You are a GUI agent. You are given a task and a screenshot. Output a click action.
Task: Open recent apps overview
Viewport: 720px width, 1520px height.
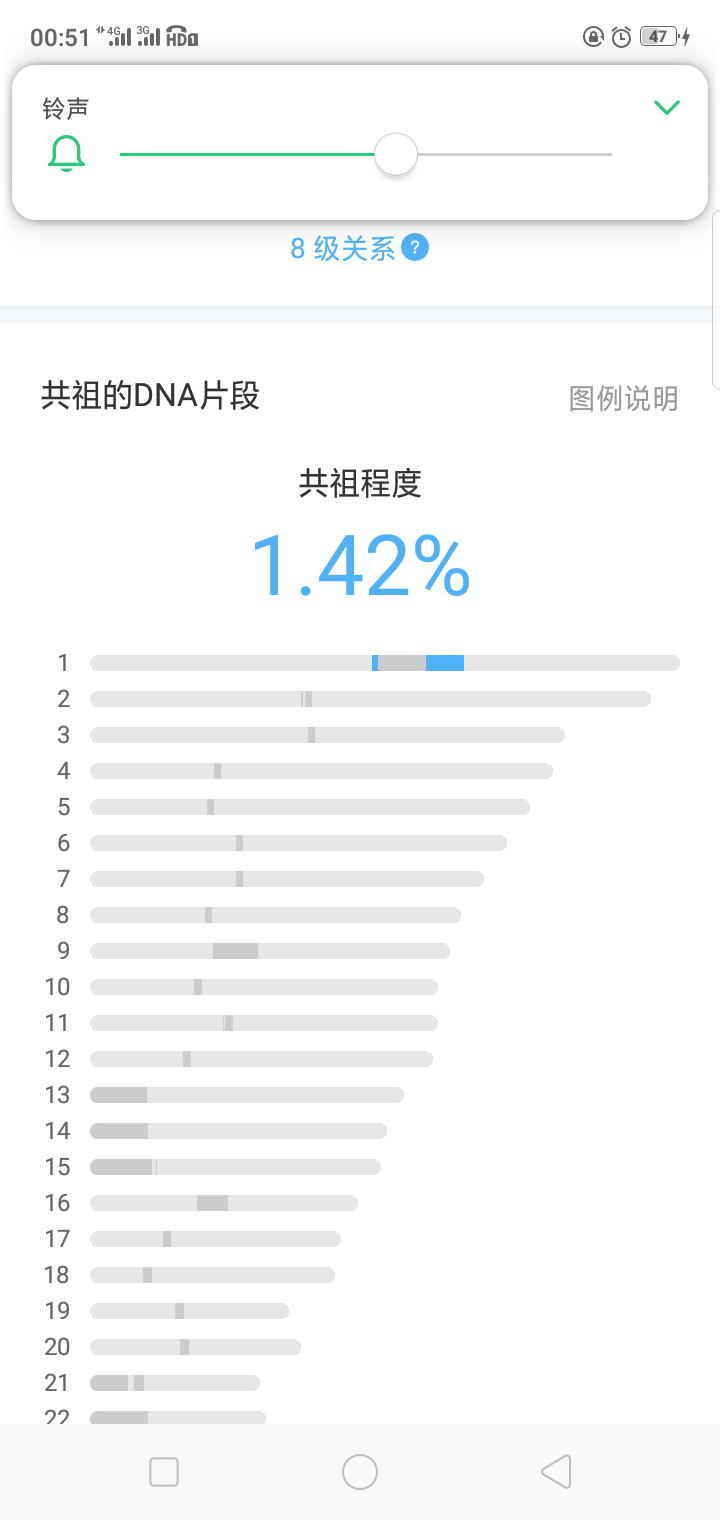coord(164,1472)
